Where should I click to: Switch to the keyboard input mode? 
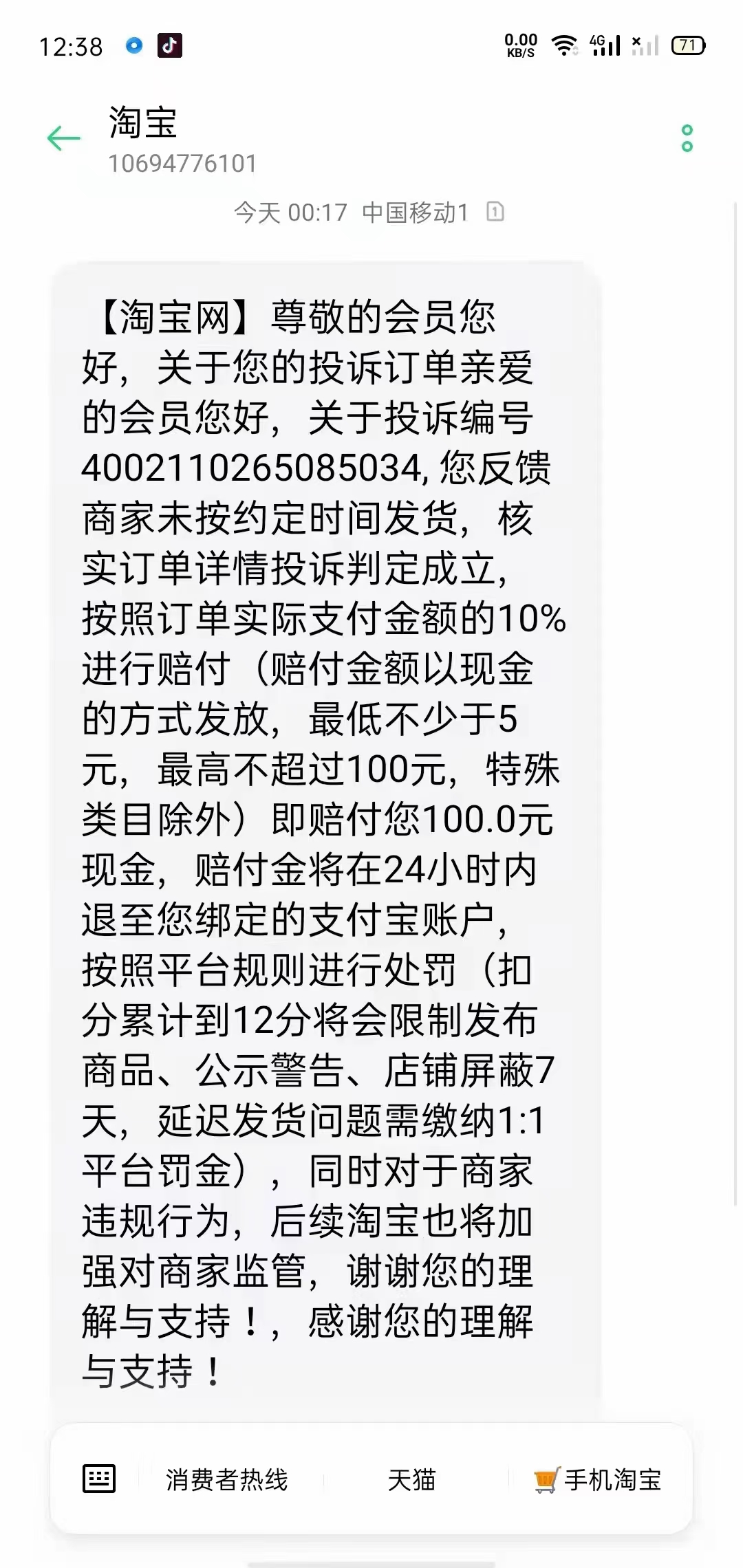pos(99,1479)
